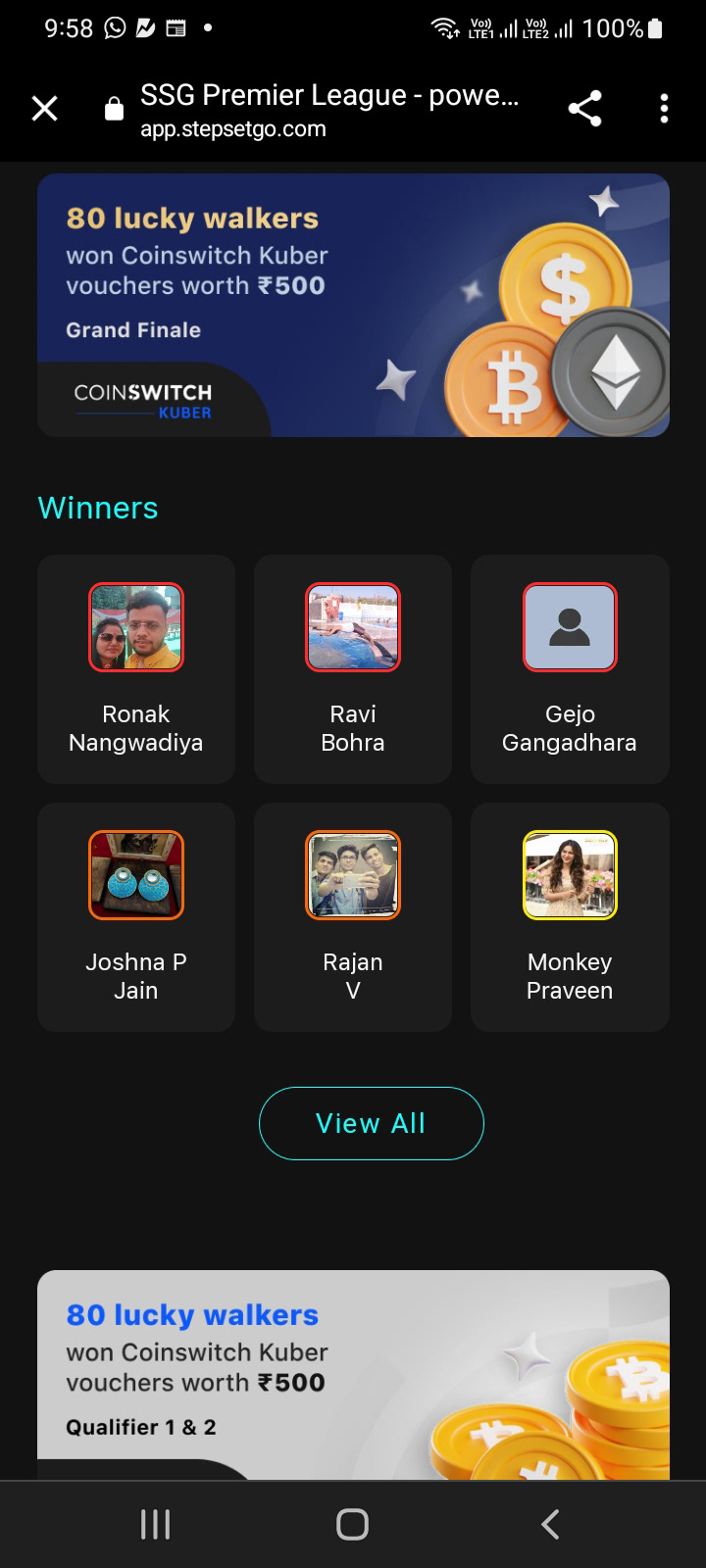This screenshot has width=706, height=1568.
Task: Open Ronak Nangwadiya's winner card
Action: (136, 669)
